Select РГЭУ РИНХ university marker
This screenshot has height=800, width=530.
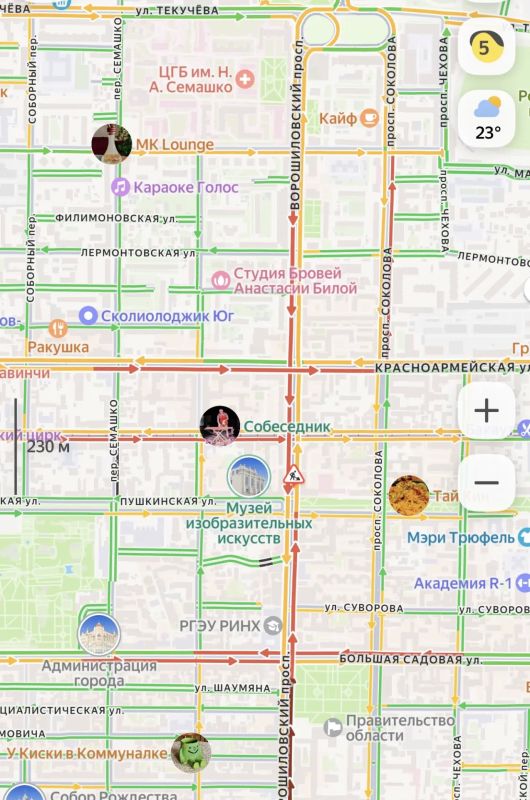(273, 625)
